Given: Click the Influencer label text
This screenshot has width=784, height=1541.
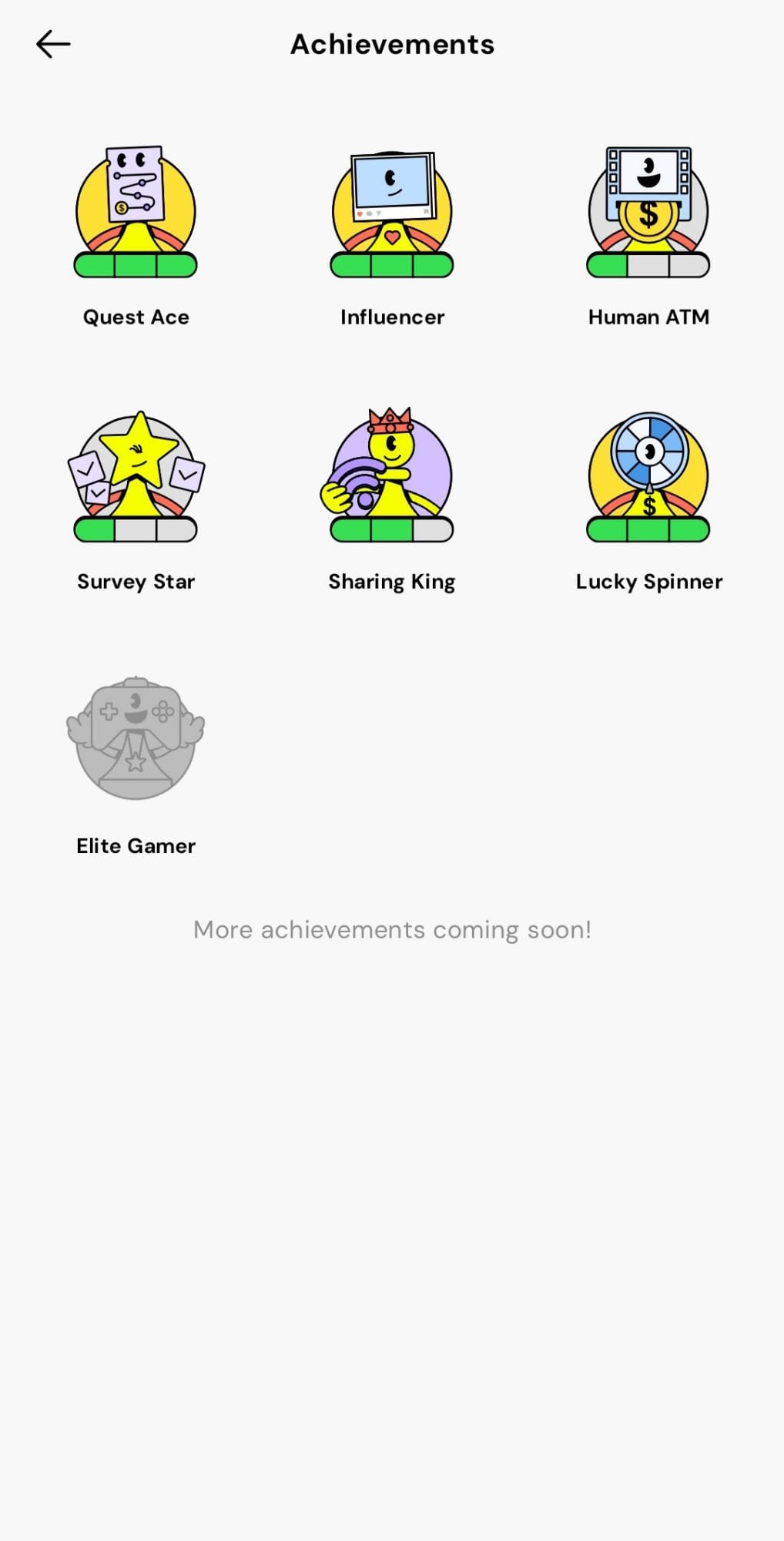Looking at the screenshot, I should pyautogui.click(x=392, y=317).
